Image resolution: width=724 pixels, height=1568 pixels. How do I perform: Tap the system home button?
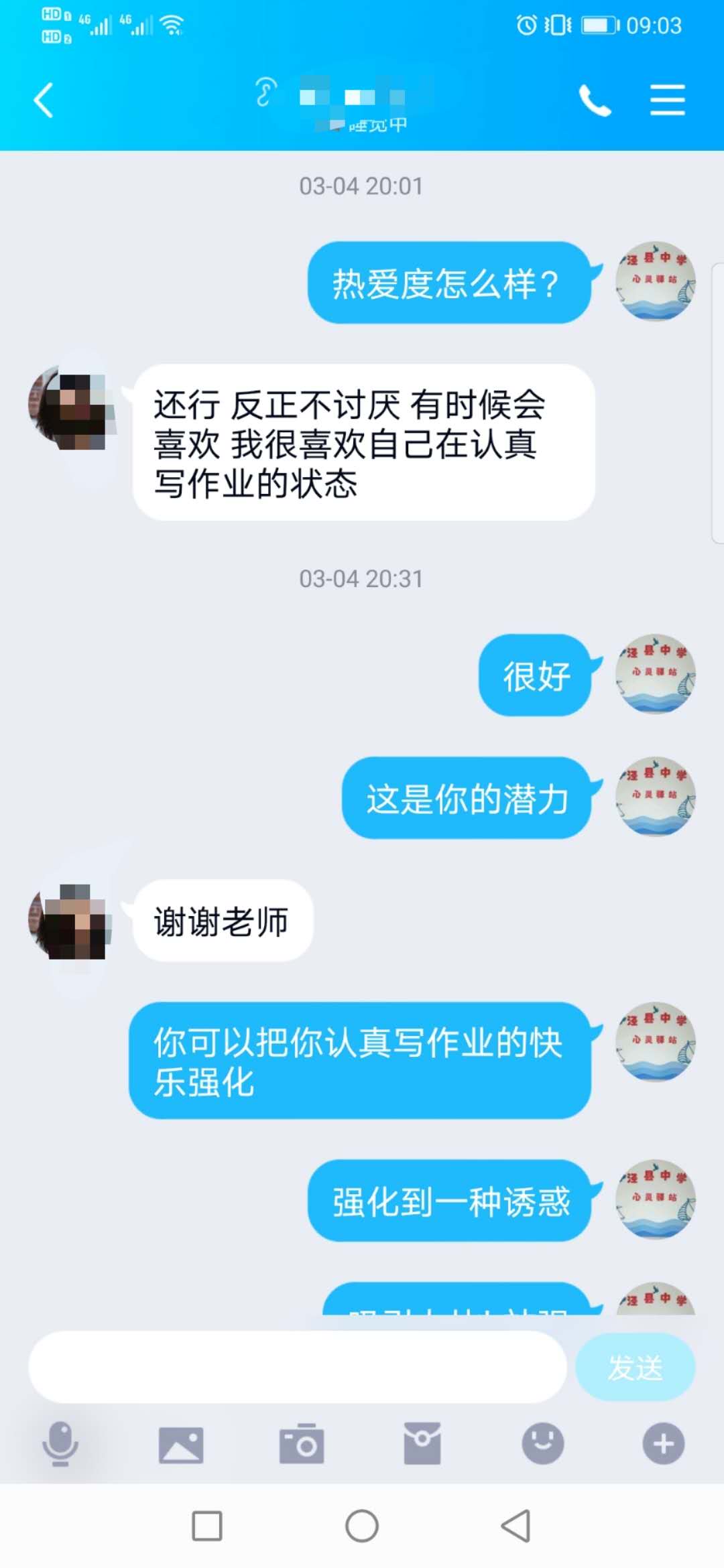(362, 1526)
